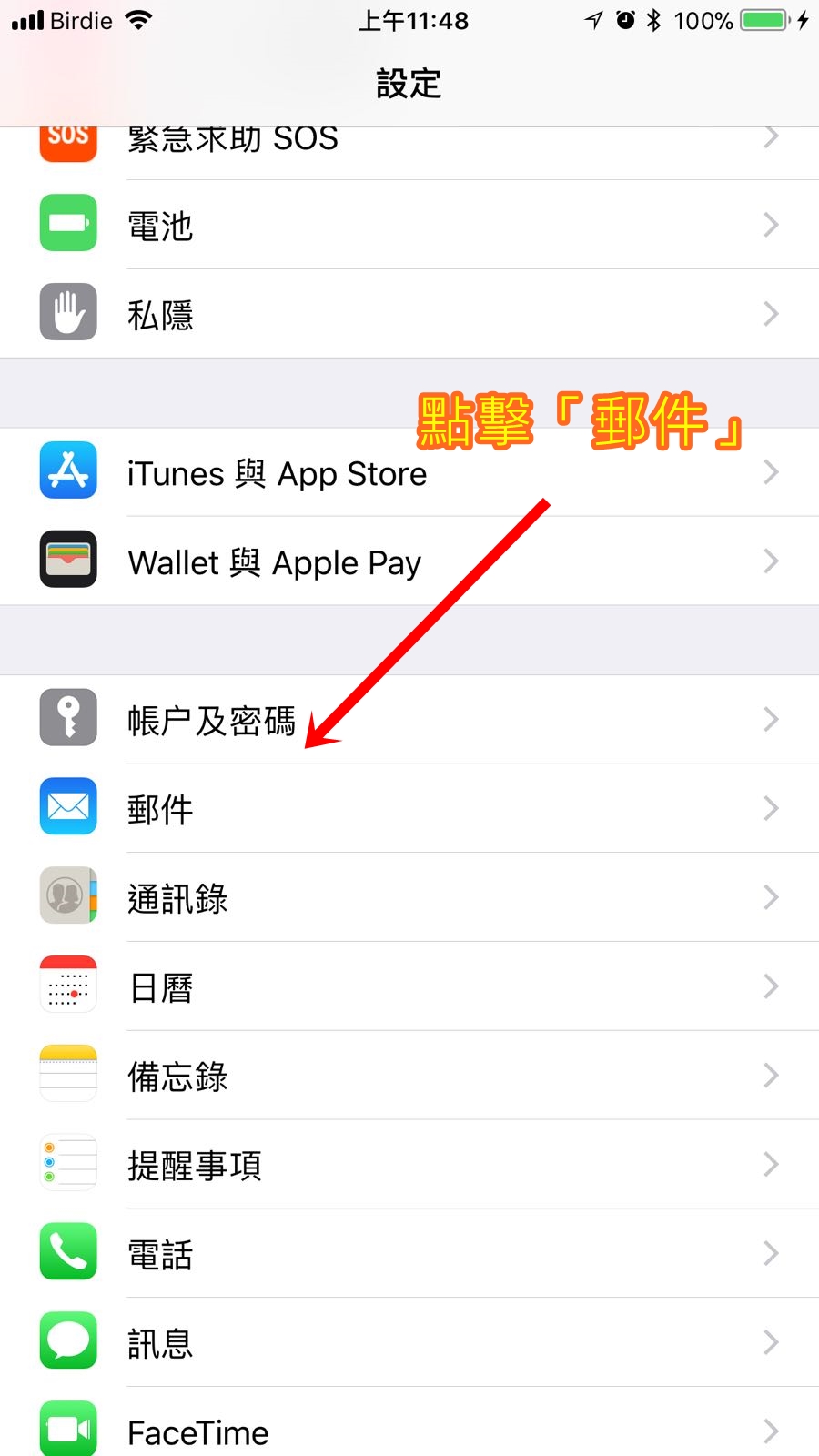Open FaceTime settings
Image resolution: width=819 pixels, height=1456 pixels.
(x=409, y=1431)
